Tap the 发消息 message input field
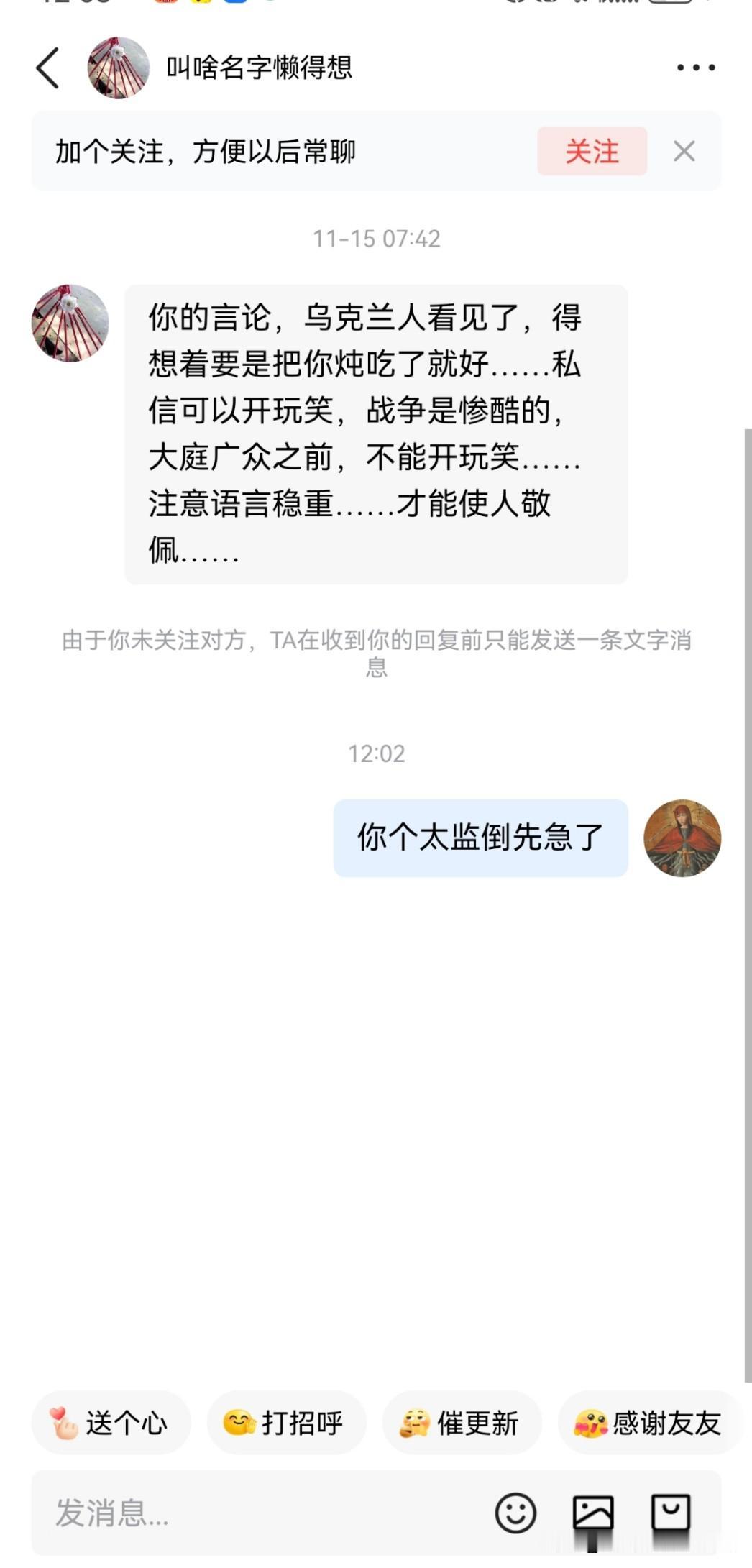This screenshot has width=752, height=1568. (x=252, y=1514)
